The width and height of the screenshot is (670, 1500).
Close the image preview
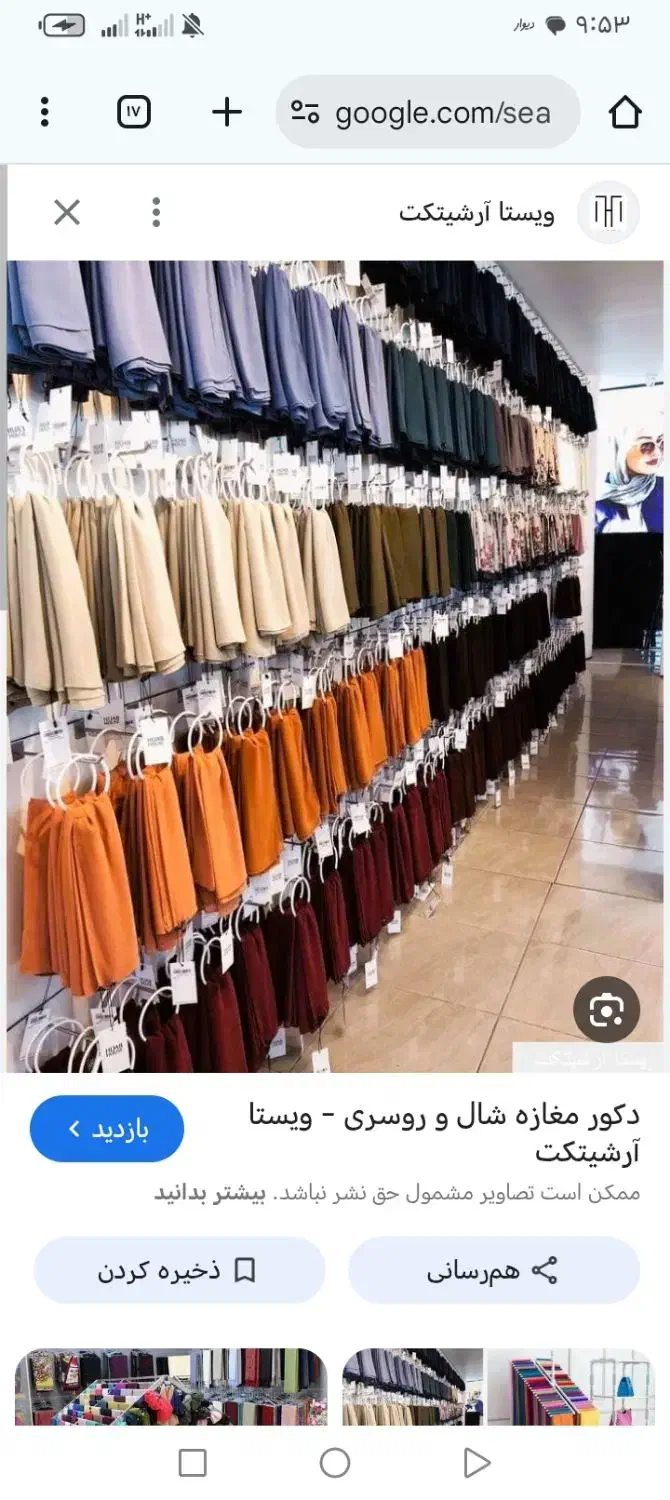(x=67, y=212)
